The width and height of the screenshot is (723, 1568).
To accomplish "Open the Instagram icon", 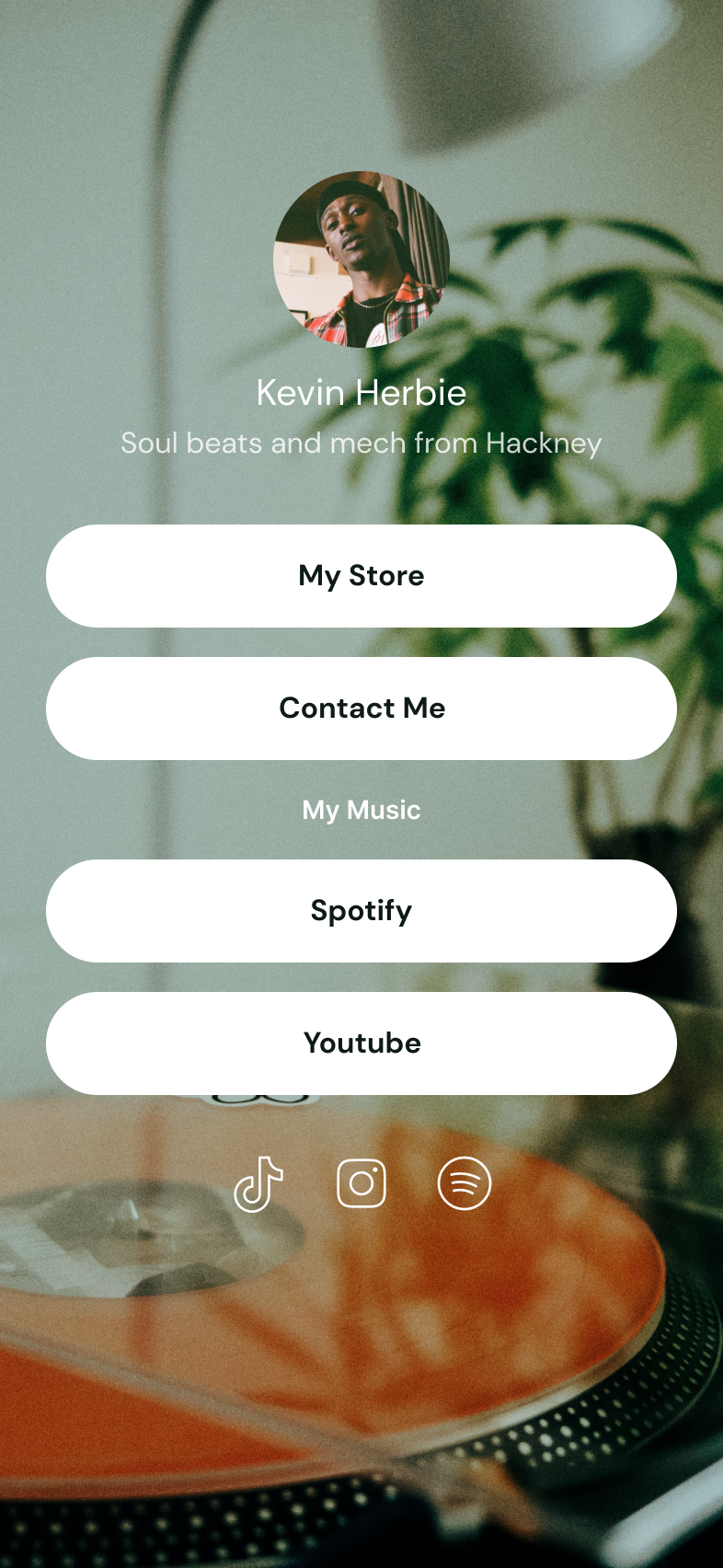I will (361, 1183).
